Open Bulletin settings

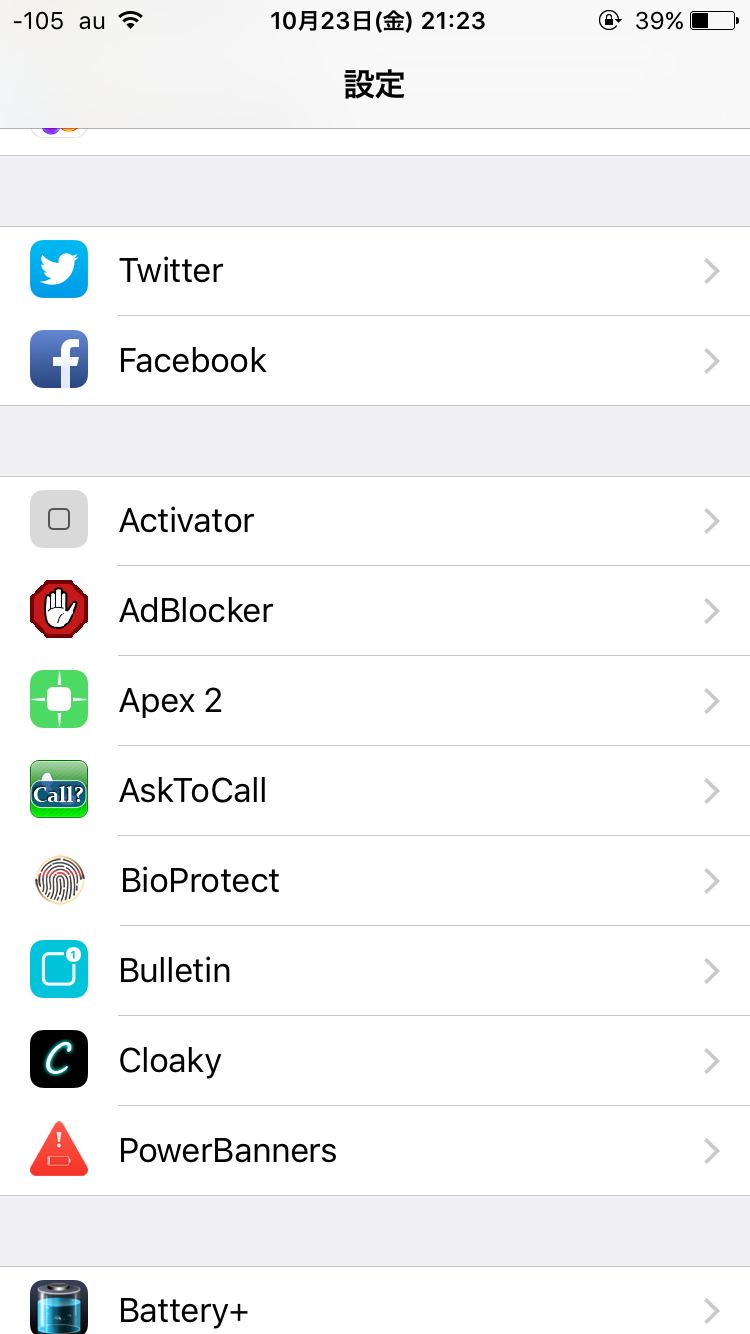click(374, 970)
